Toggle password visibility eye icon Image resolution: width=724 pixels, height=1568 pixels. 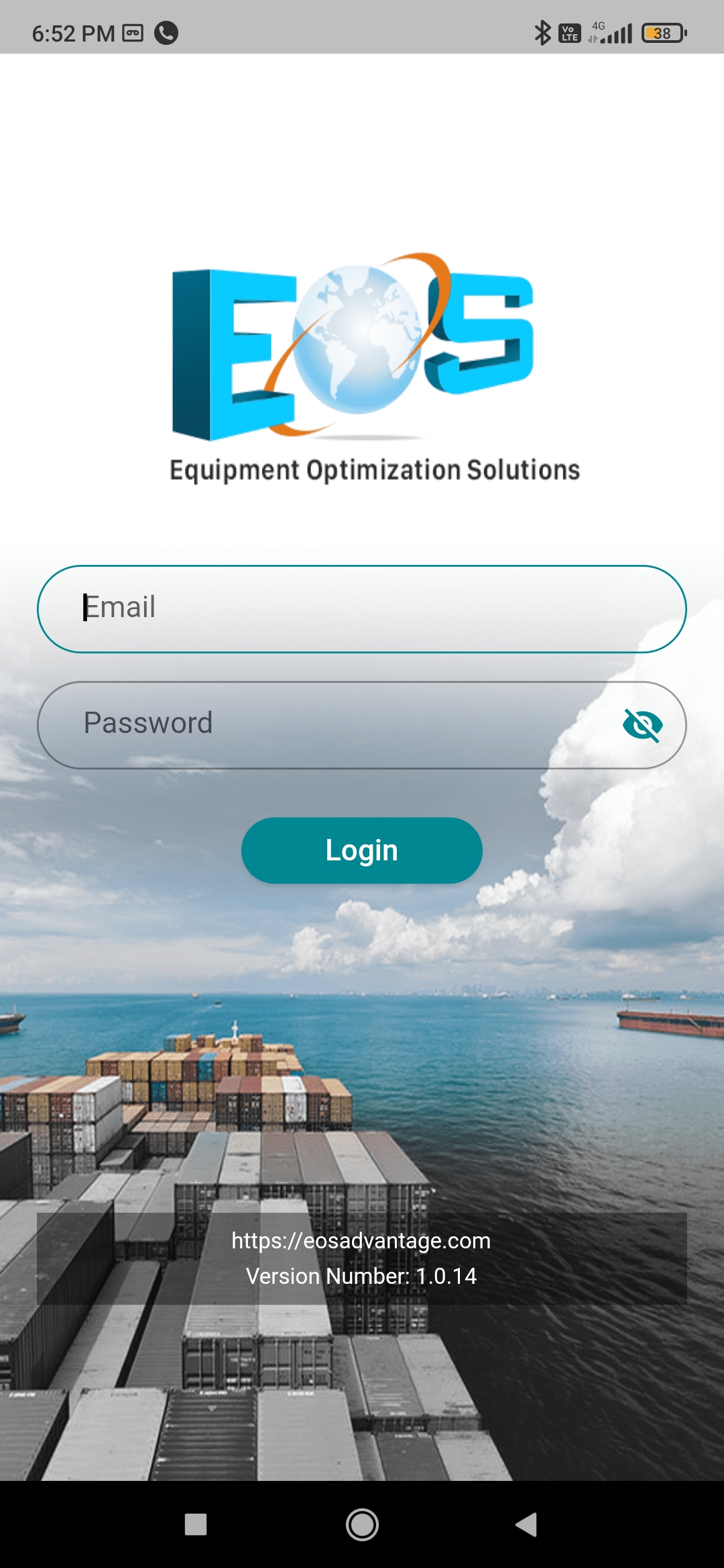click(x=642, y=725)
